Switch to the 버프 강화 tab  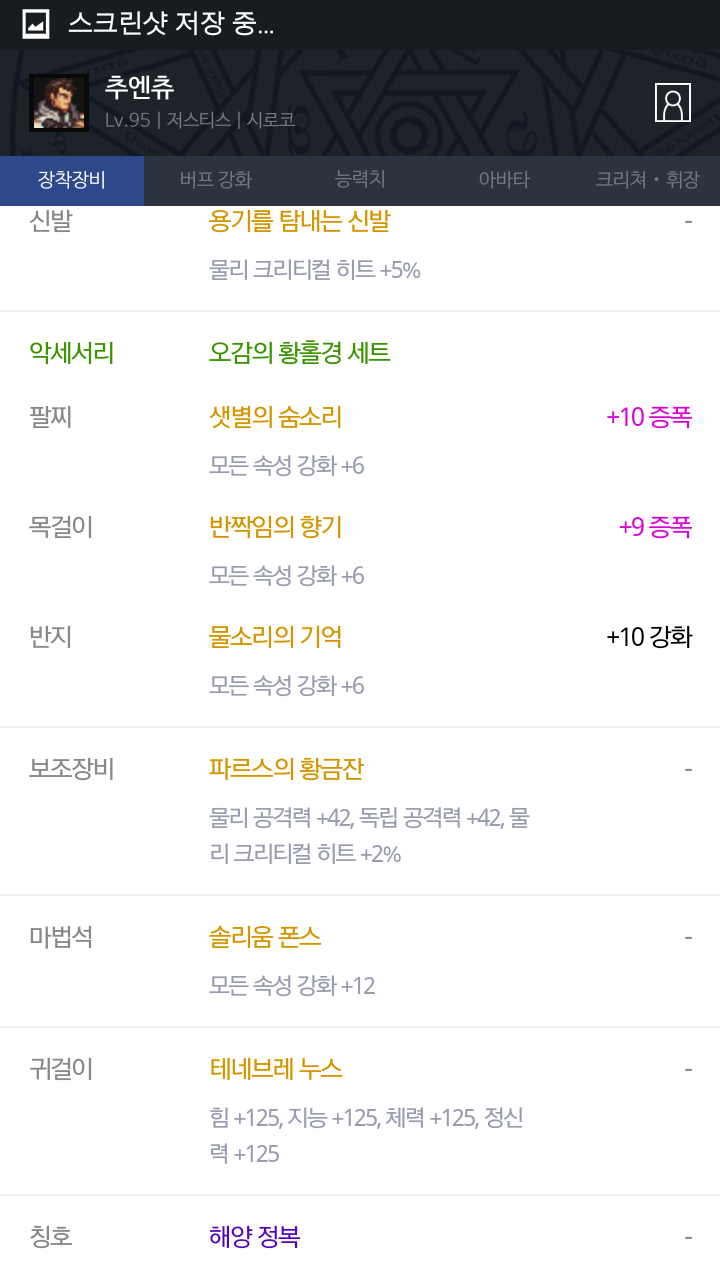216,181
